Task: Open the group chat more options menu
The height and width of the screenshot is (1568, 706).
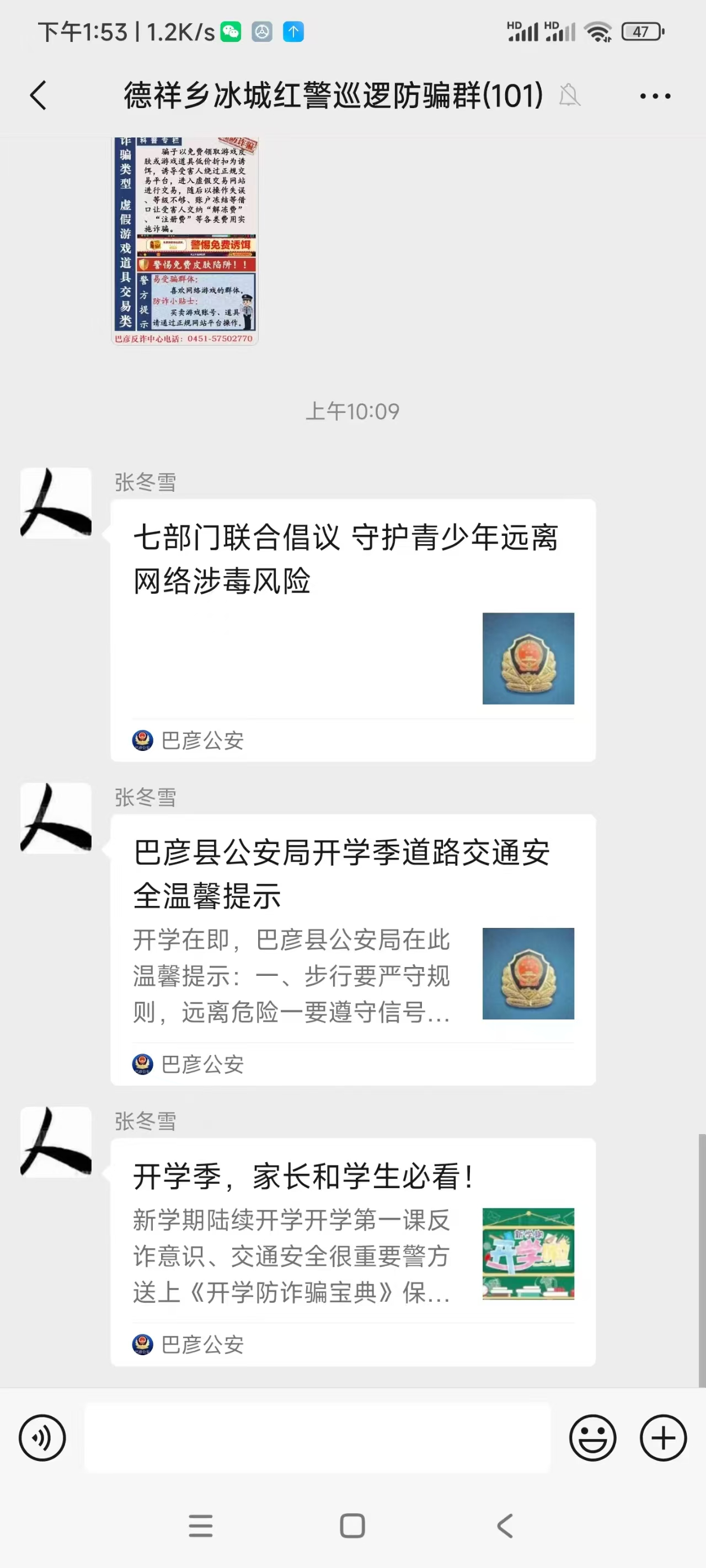Action: 654,96
